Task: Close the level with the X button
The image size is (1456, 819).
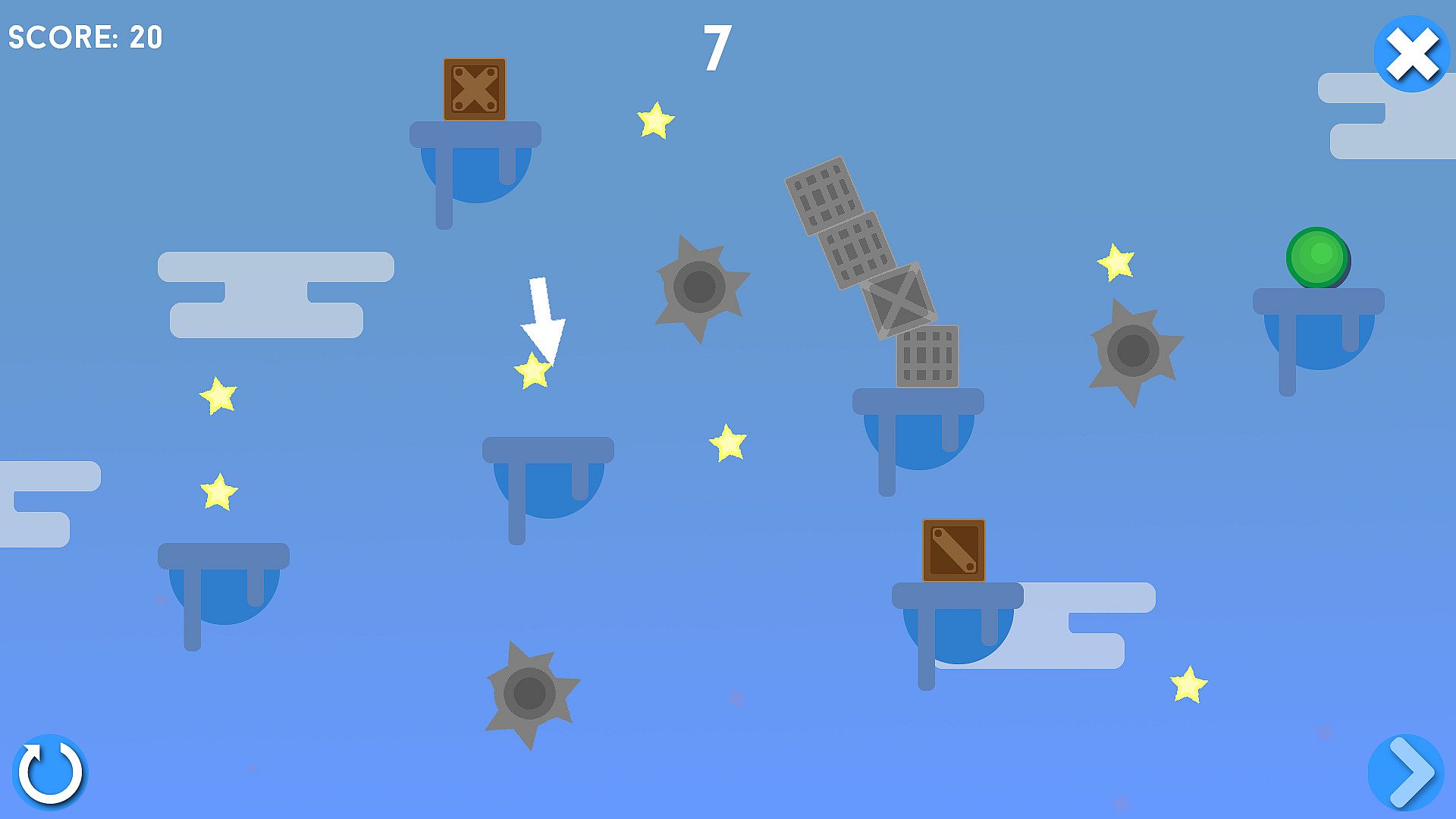Action: 1412,55
